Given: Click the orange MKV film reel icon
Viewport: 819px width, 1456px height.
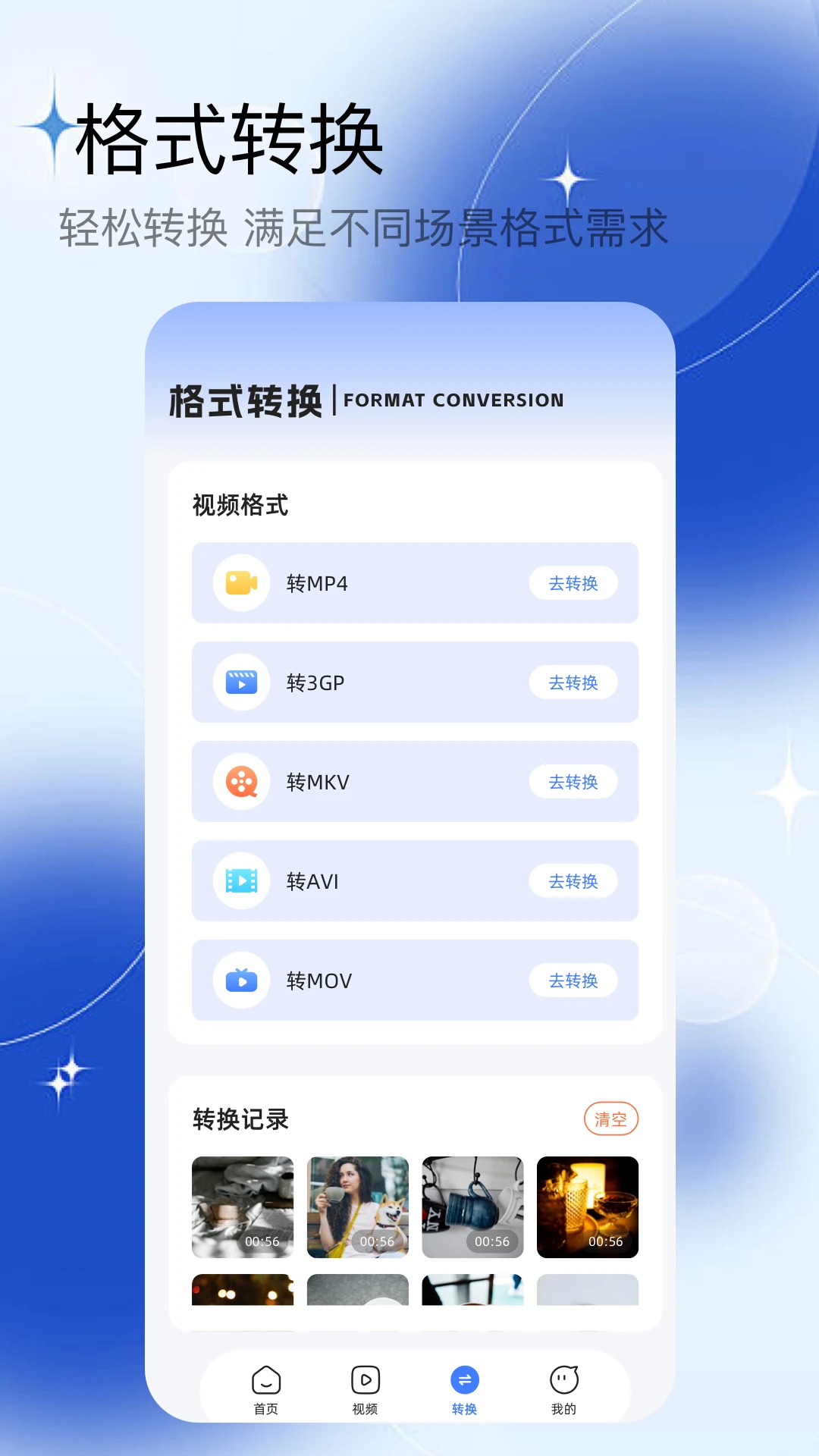Looking at the screenshot, I should tap(240, 782).
